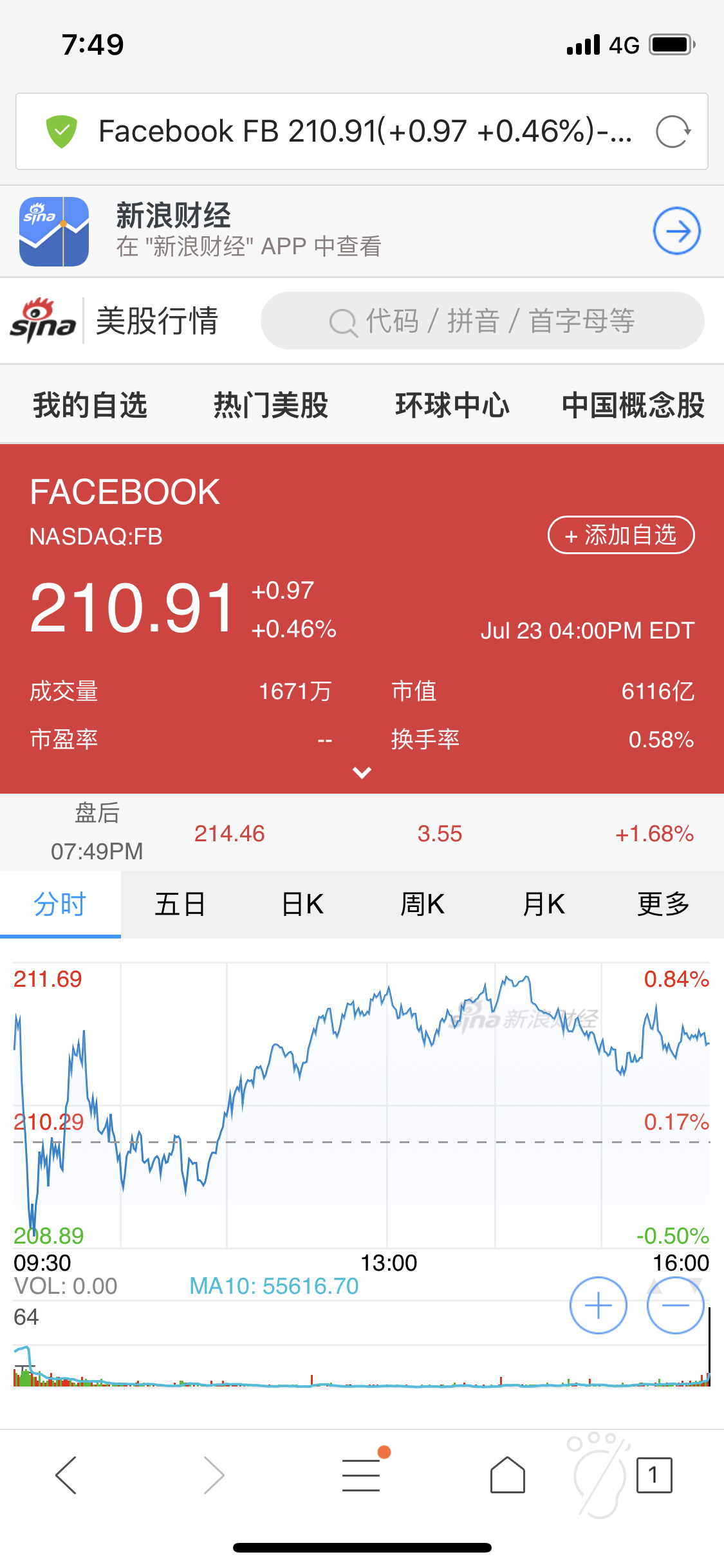This screenshot has width=724, height=1568.
Task: Expand more stock details chevron
Action: tap(362, 772)
